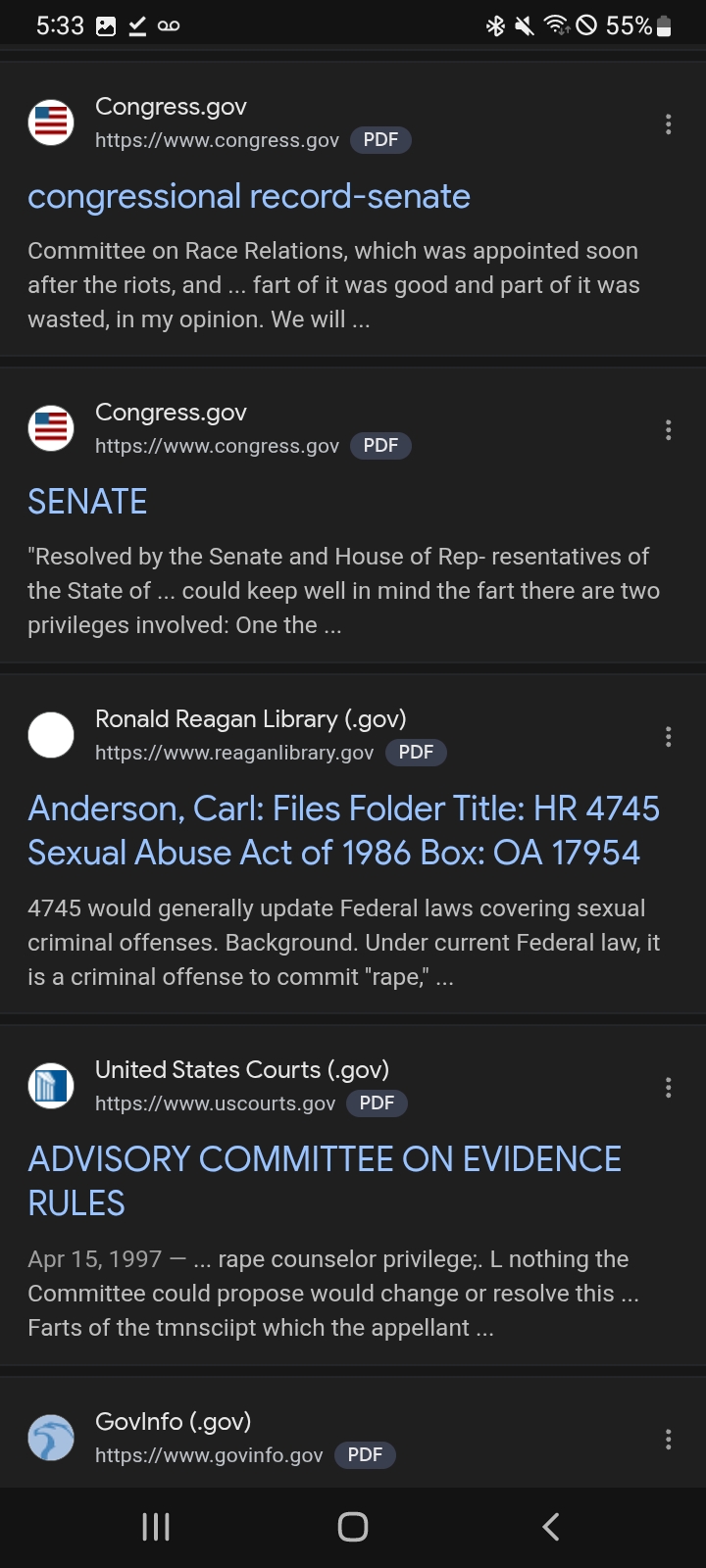Open more options for United States Courts result
706x1568 pixels.
[x=668, y=1088]
